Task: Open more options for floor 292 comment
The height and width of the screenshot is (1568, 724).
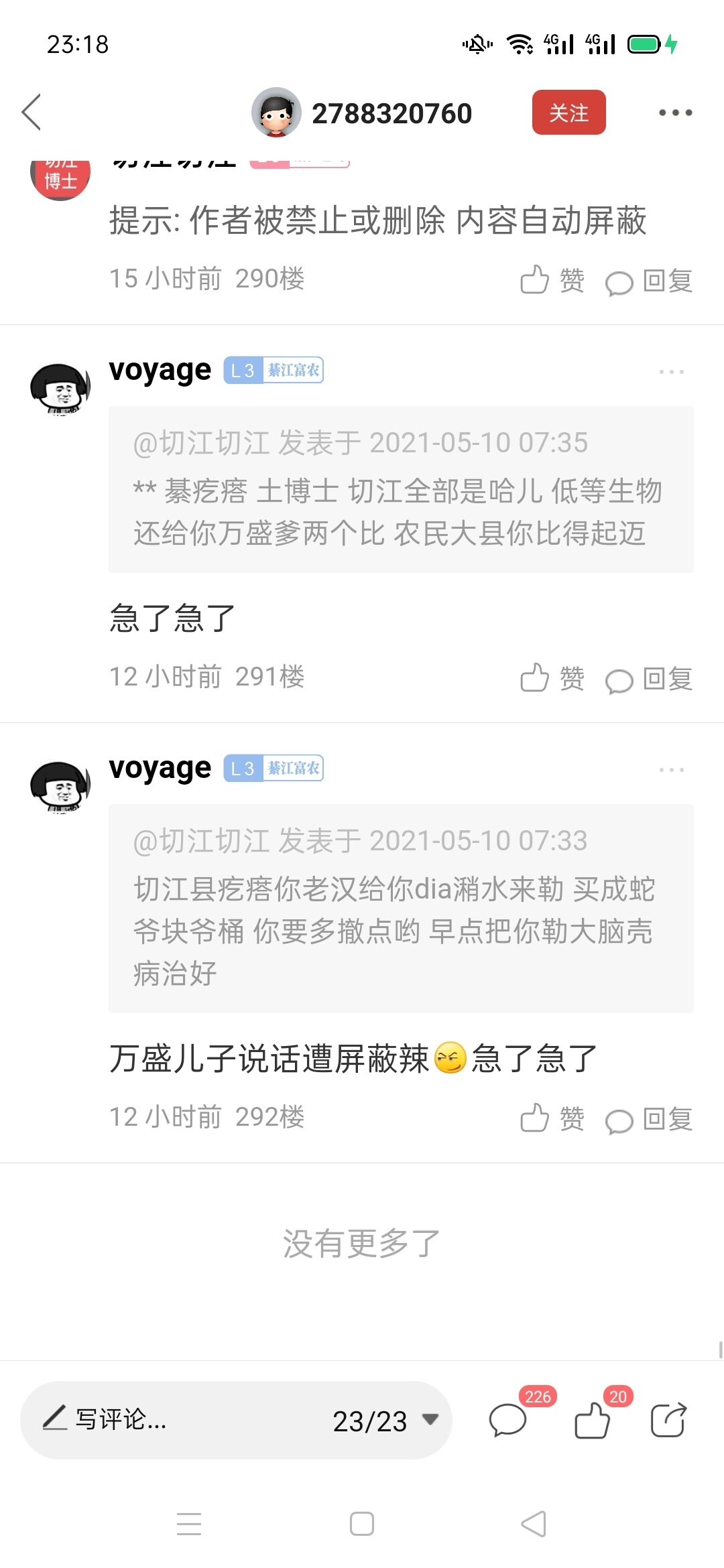Action: 671,770
